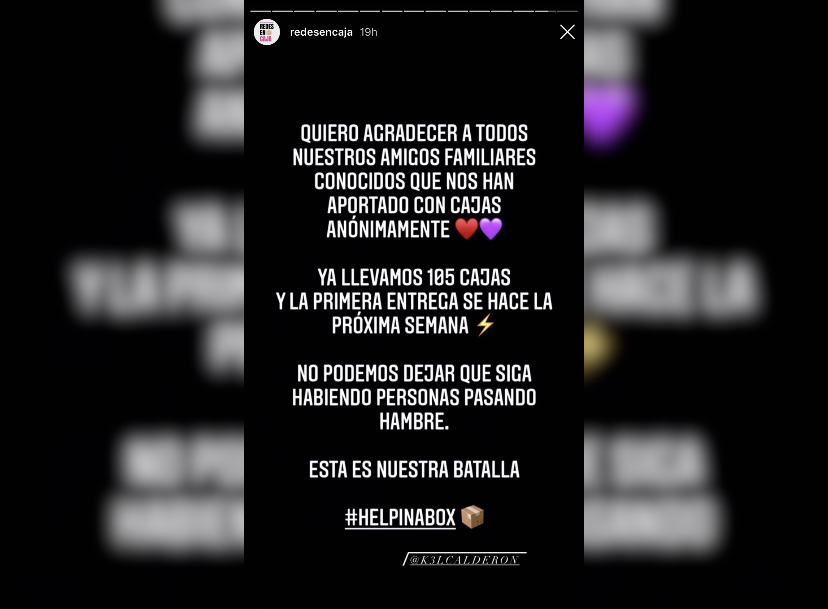Open the redesencaja username link

pos(320,32)
